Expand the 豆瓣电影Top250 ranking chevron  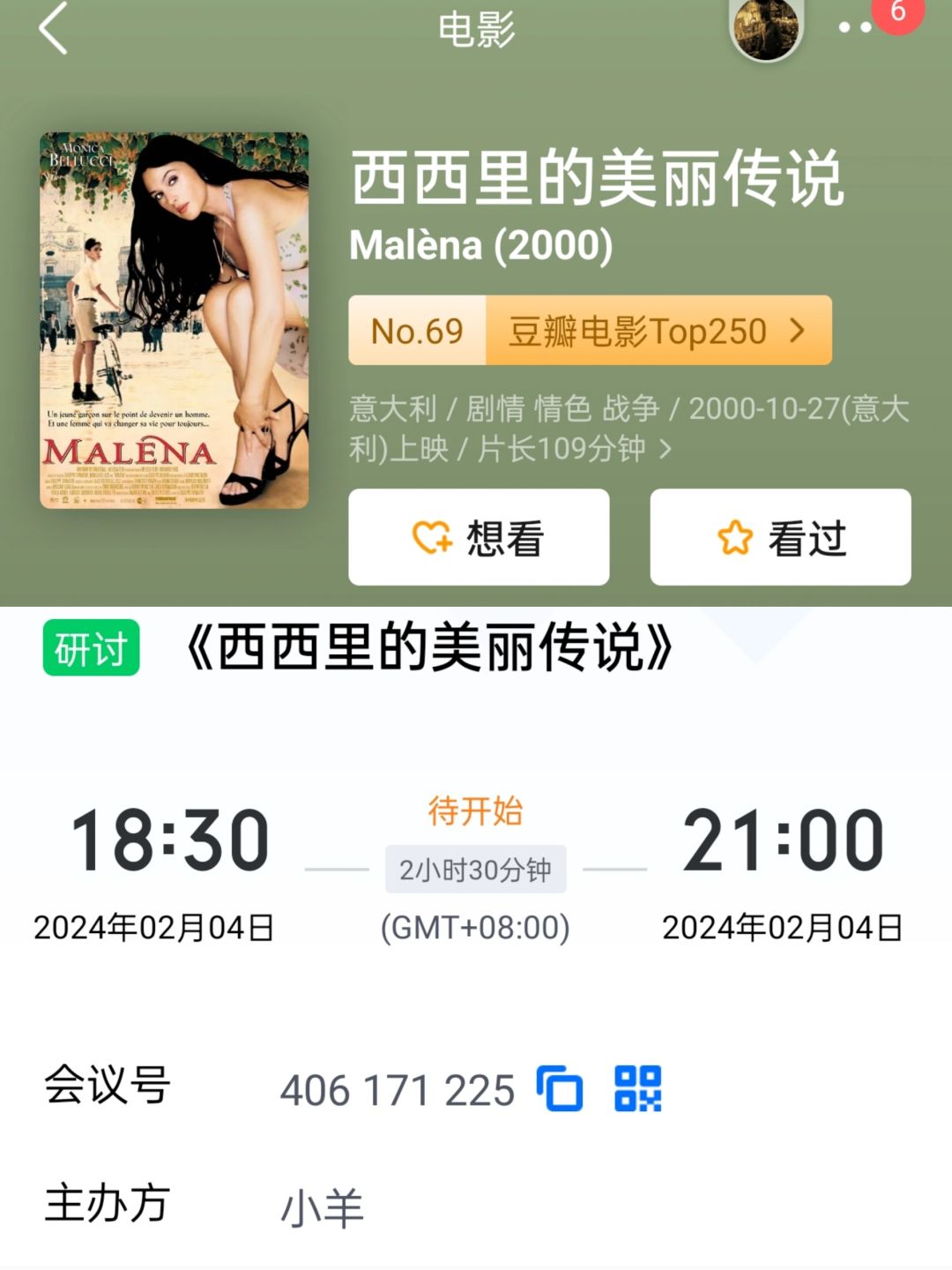[799, 332]
